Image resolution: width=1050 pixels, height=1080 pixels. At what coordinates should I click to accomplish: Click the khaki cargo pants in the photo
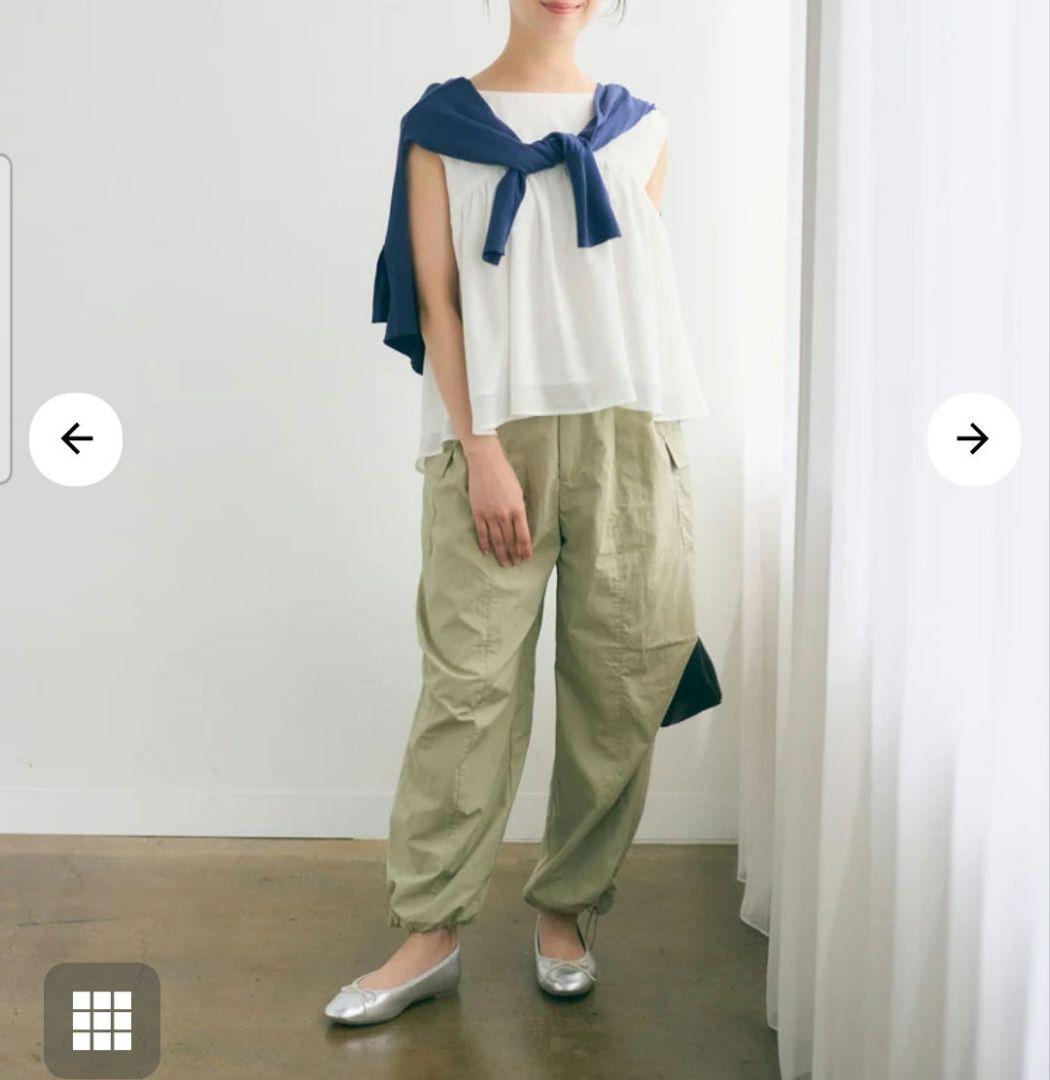560,650
